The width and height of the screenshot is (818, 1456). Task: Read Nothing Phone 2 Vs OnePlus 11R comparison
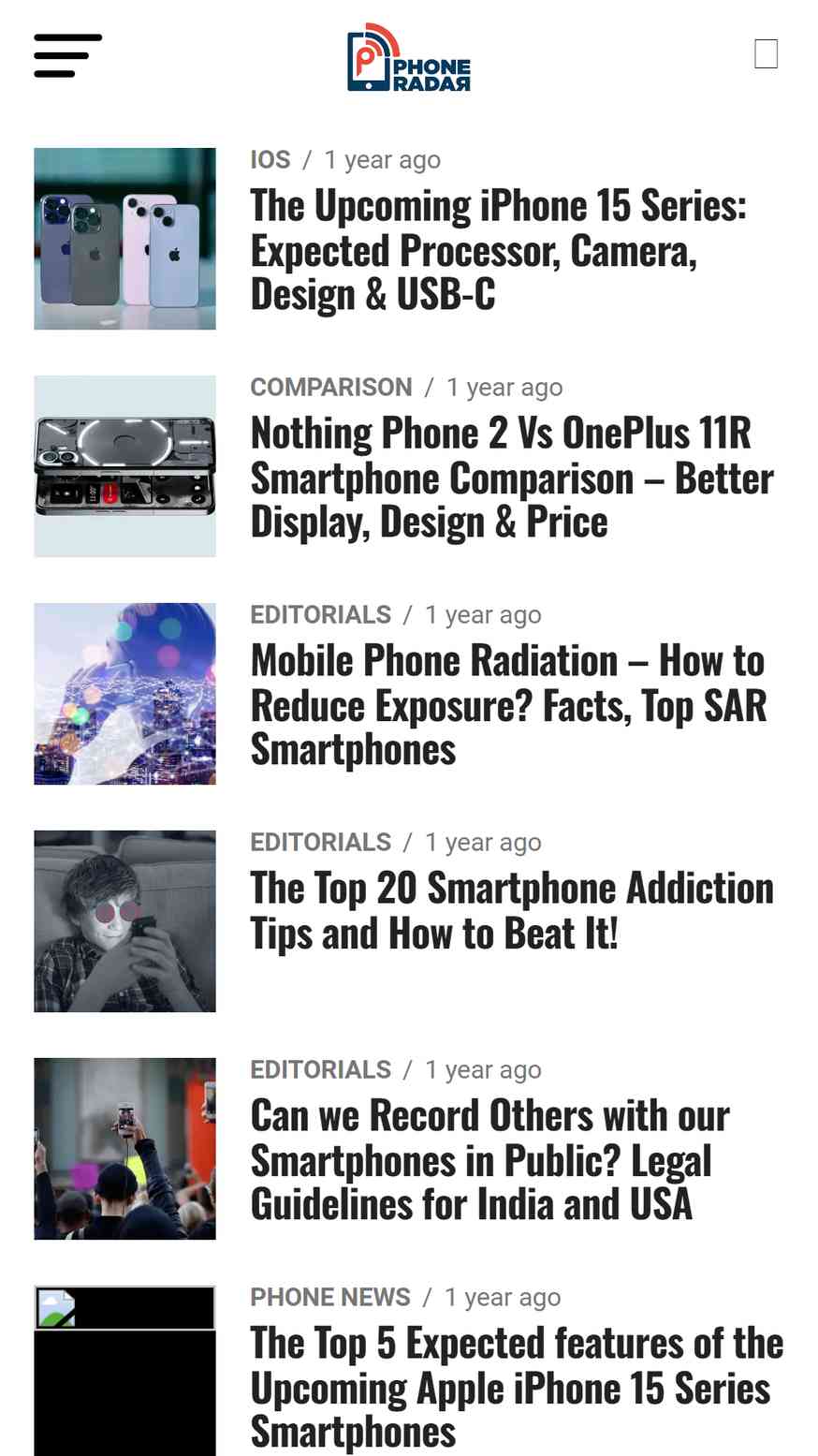[511, 477]
